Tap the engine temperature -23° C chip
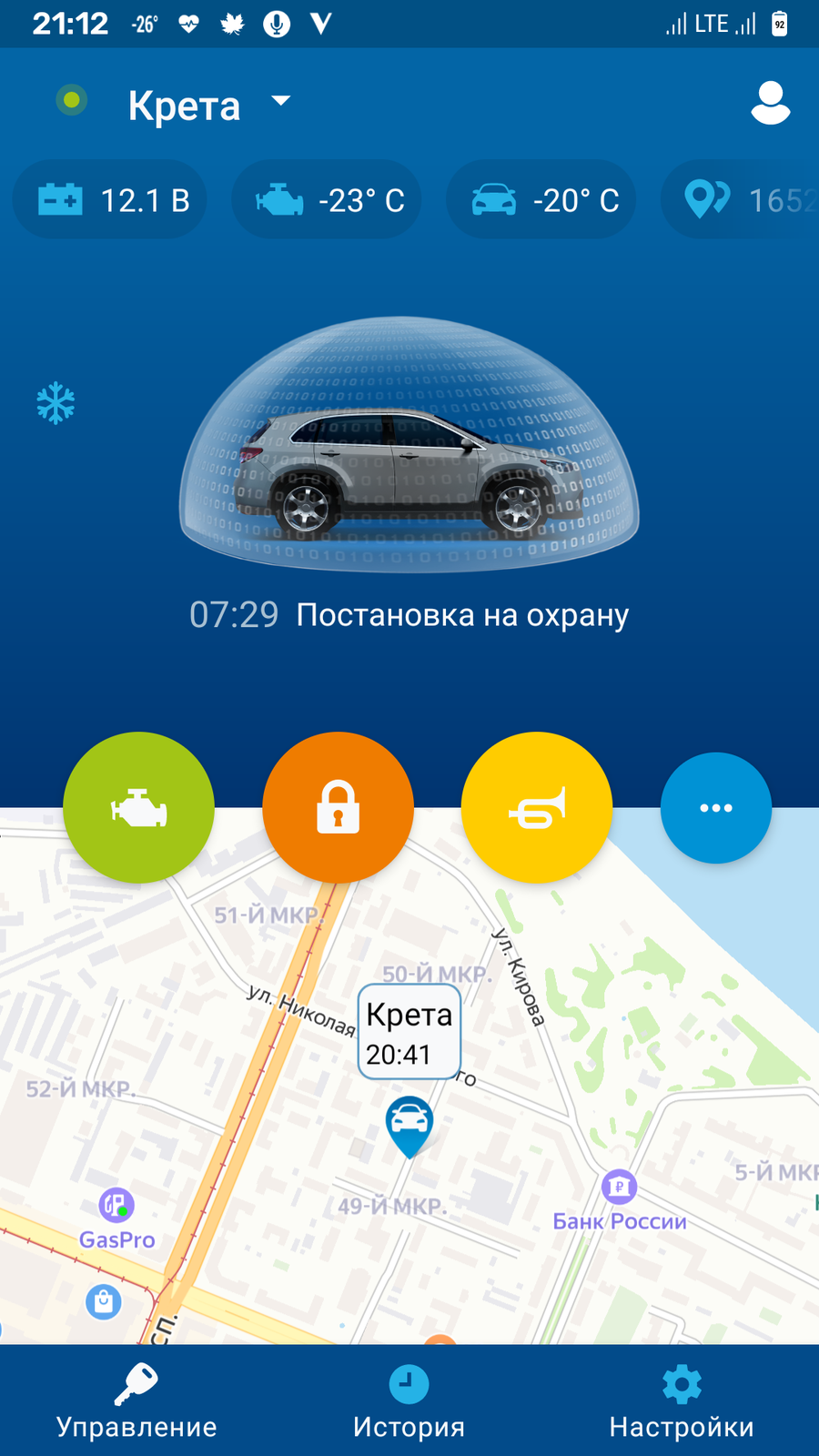The image size is (819, 1456). tap(327, 199)
